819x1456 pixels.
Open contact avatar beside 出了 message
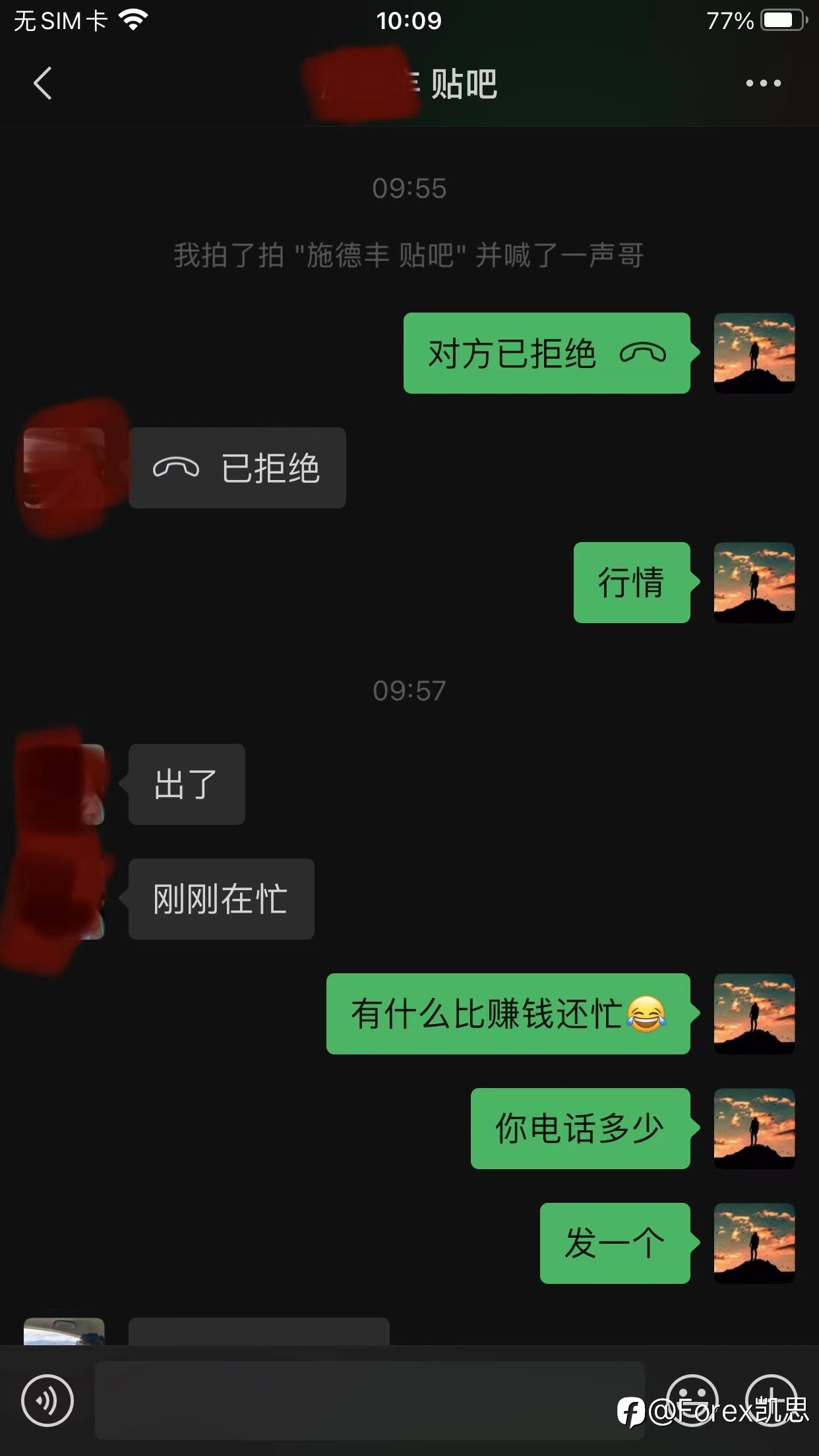(x=64, y=784)
